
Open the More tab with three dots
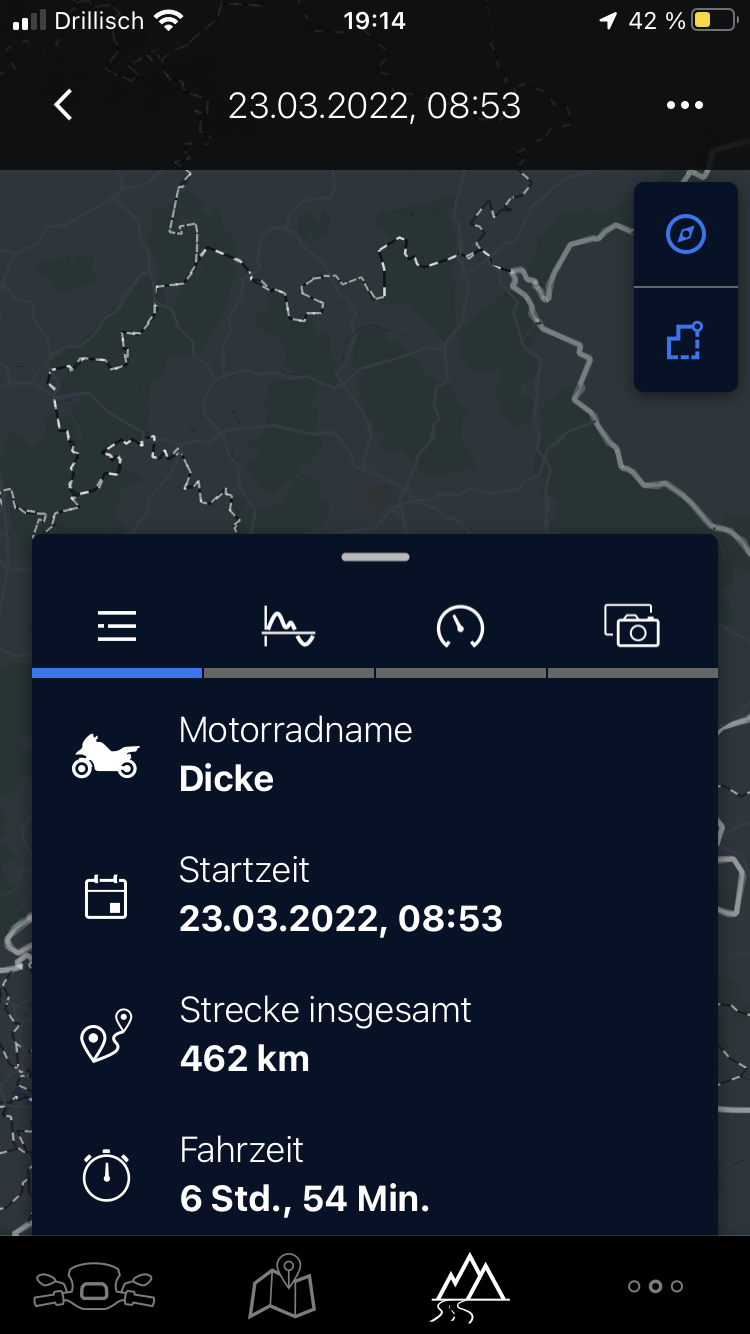pyautogui.click(x=656, y=1286)
